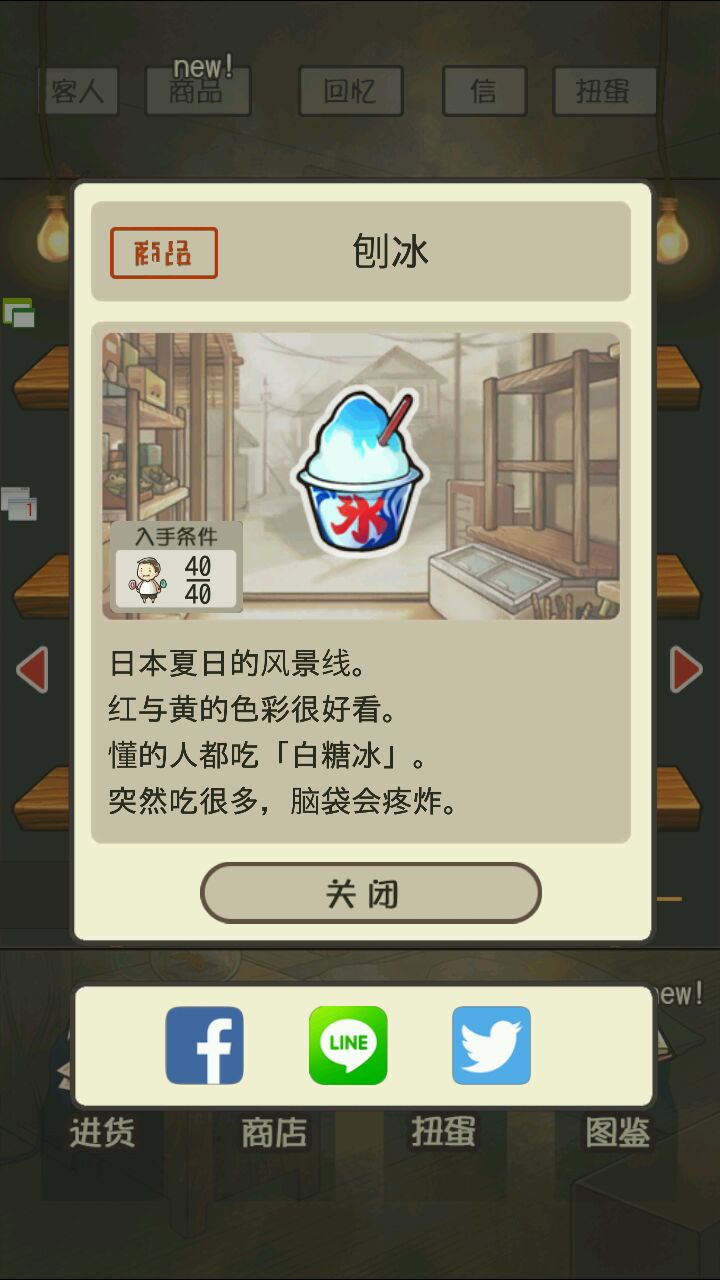Close the 刨冰 item dialog
This screenshot has height=1280, width=720.
pos(370,893)
